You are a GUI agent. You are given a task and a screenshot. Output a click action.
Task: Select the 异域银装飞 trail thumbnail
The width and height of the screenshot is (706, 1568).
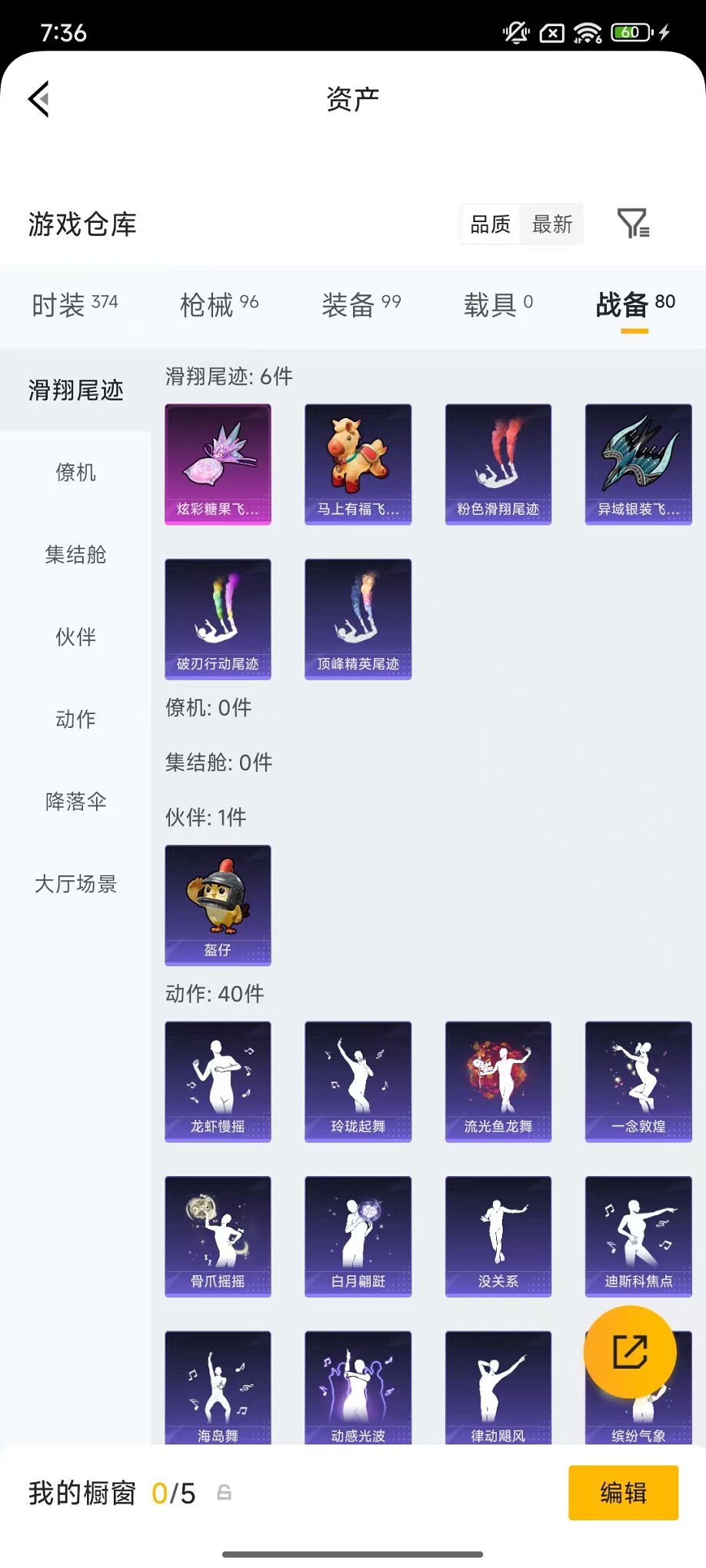click(x=638, y=463)
